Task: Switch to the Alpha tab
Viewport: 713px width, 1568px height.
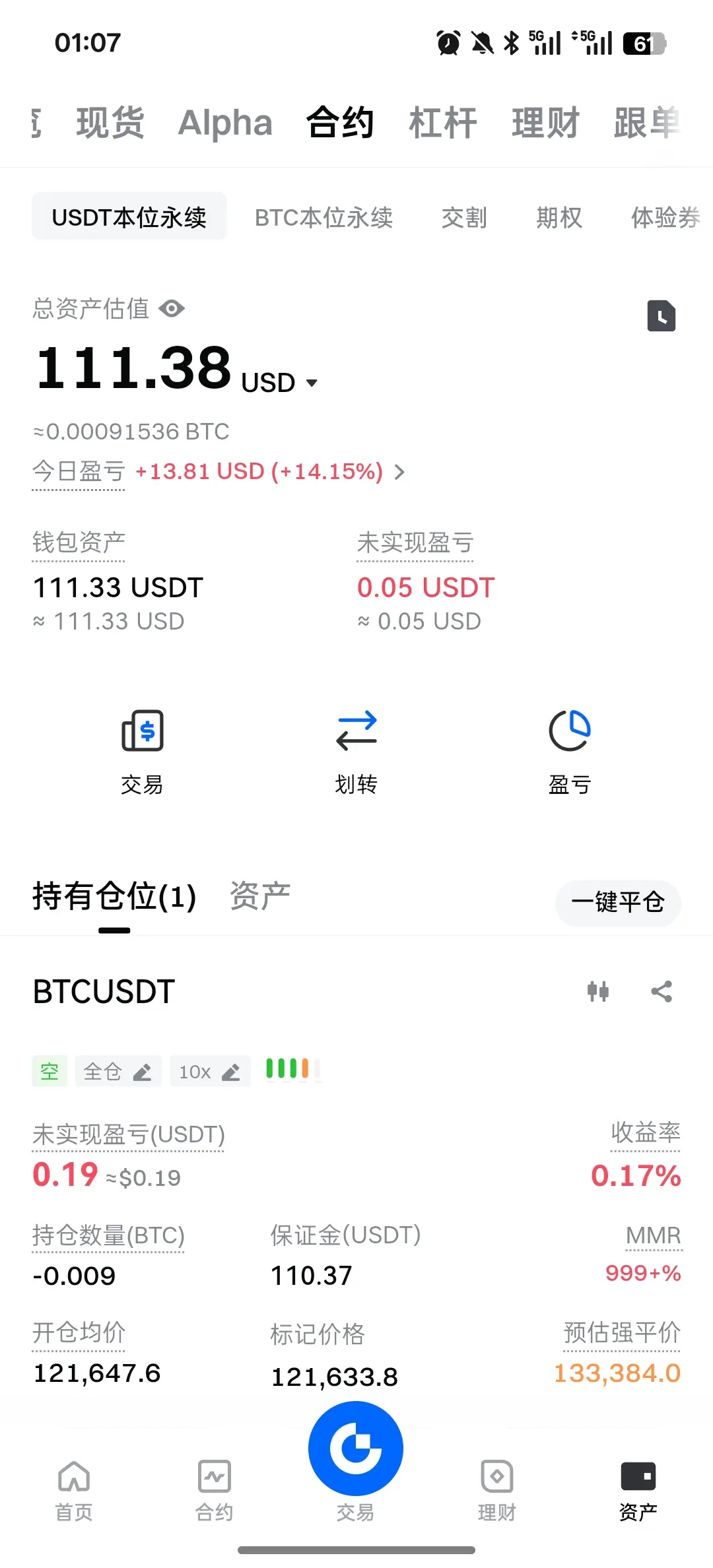Action: pos(225,123)
